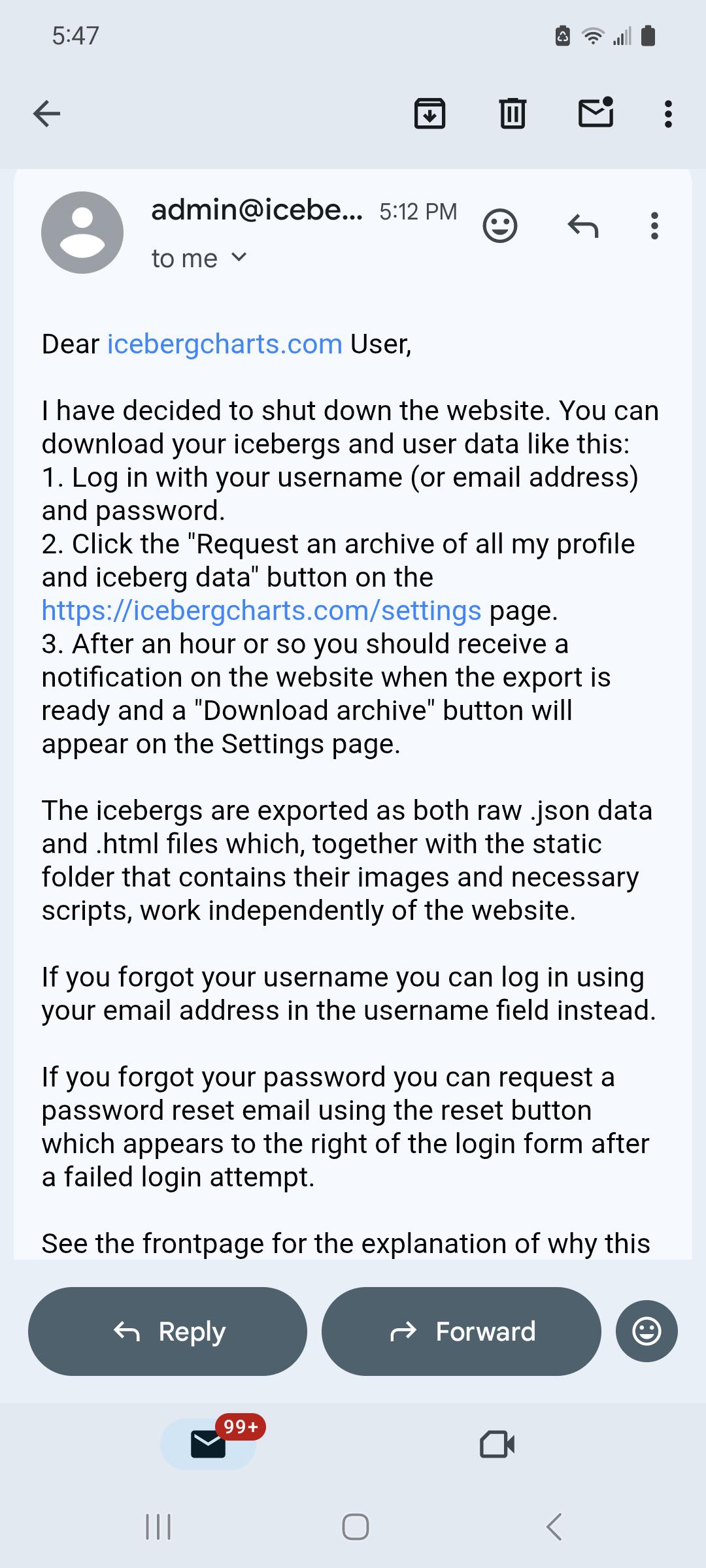The height and width of the screenshot is (1568, 706).
Task: Delete this email
Action: [x=513, y=114]
